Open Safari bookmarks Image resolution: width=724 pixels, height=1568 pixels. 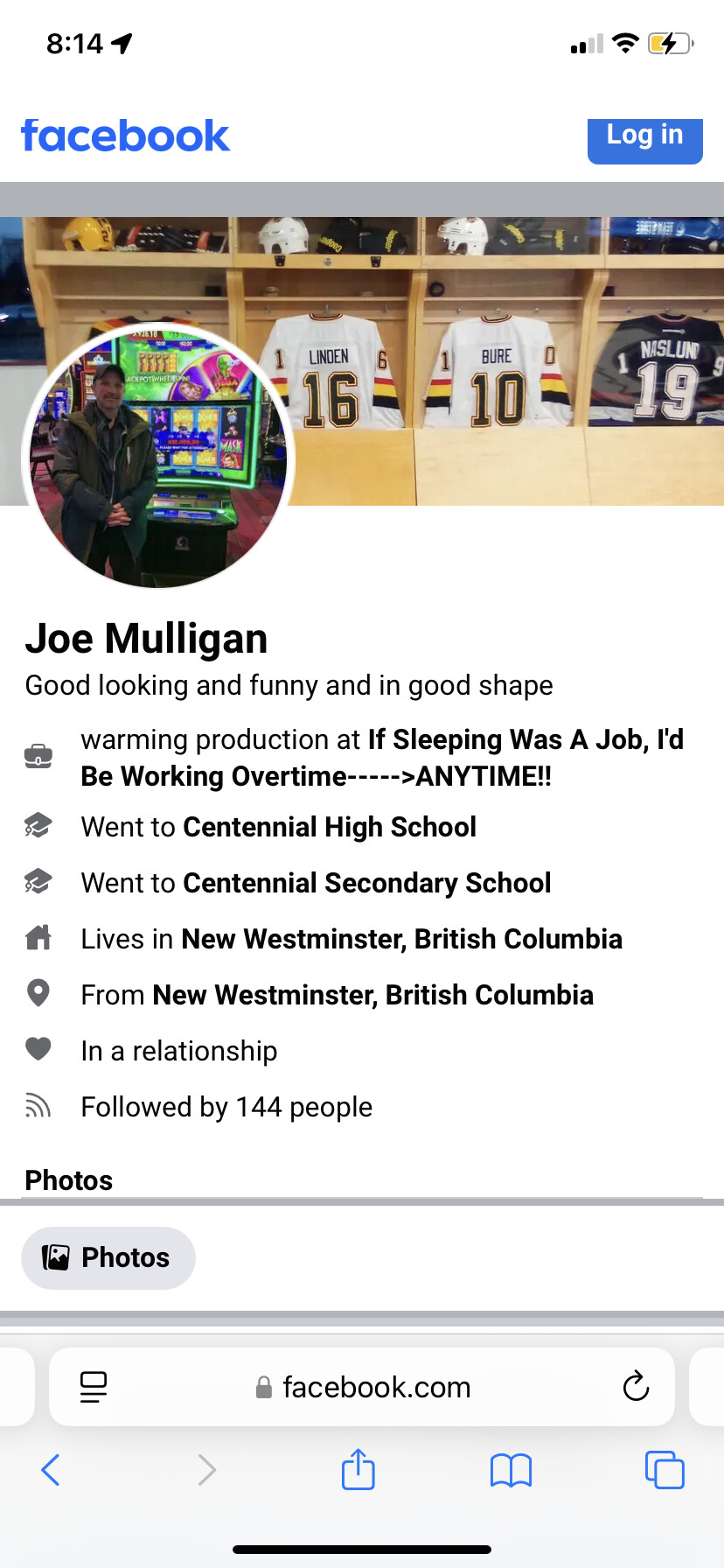(512, 1470)
